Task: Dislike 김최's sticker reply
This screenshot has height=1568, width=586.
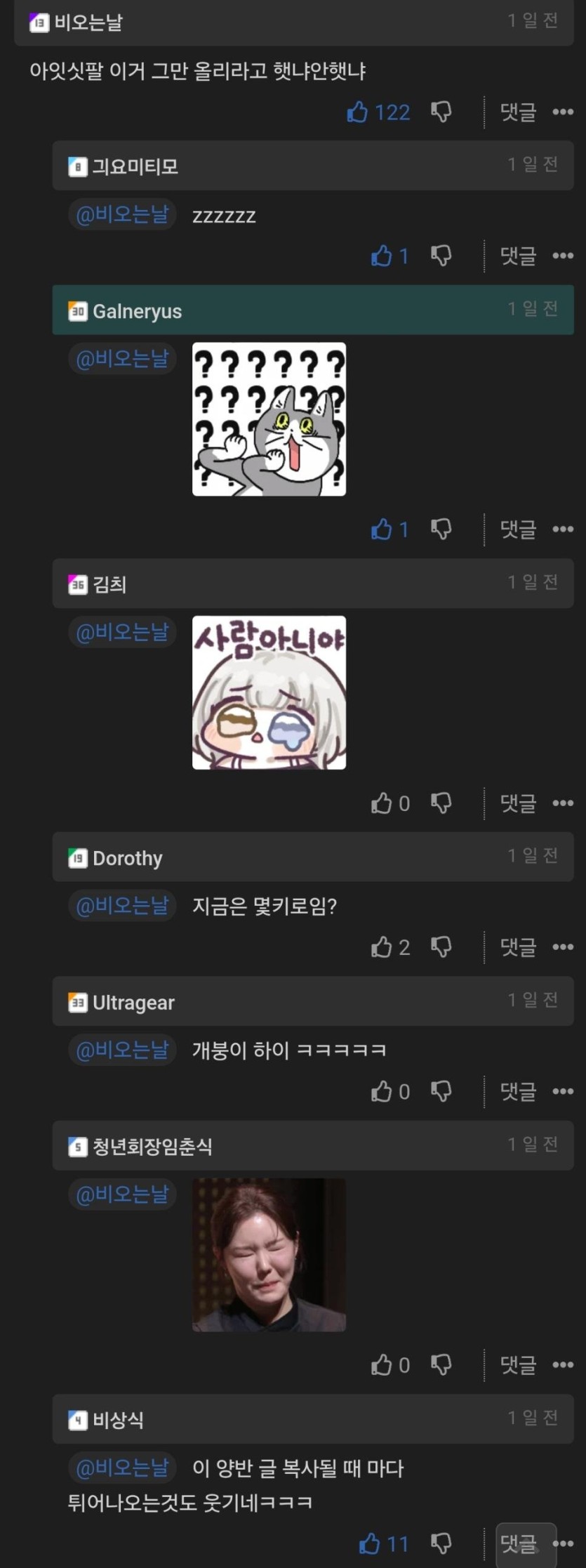Action: 441,803
